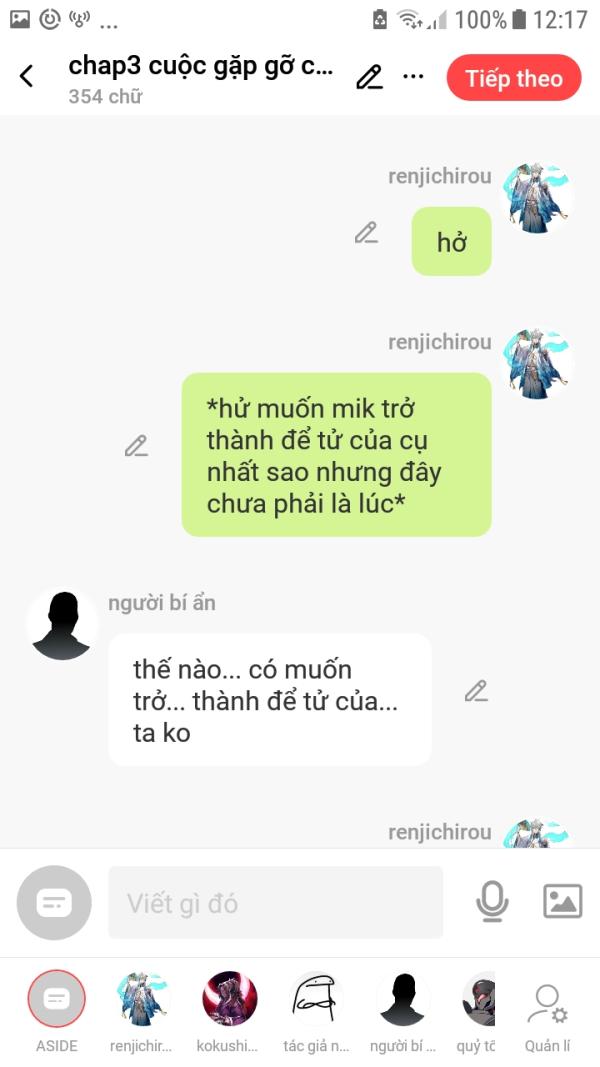
Task: Select renjichirou character in bottom bar
Action: (142, 999)
